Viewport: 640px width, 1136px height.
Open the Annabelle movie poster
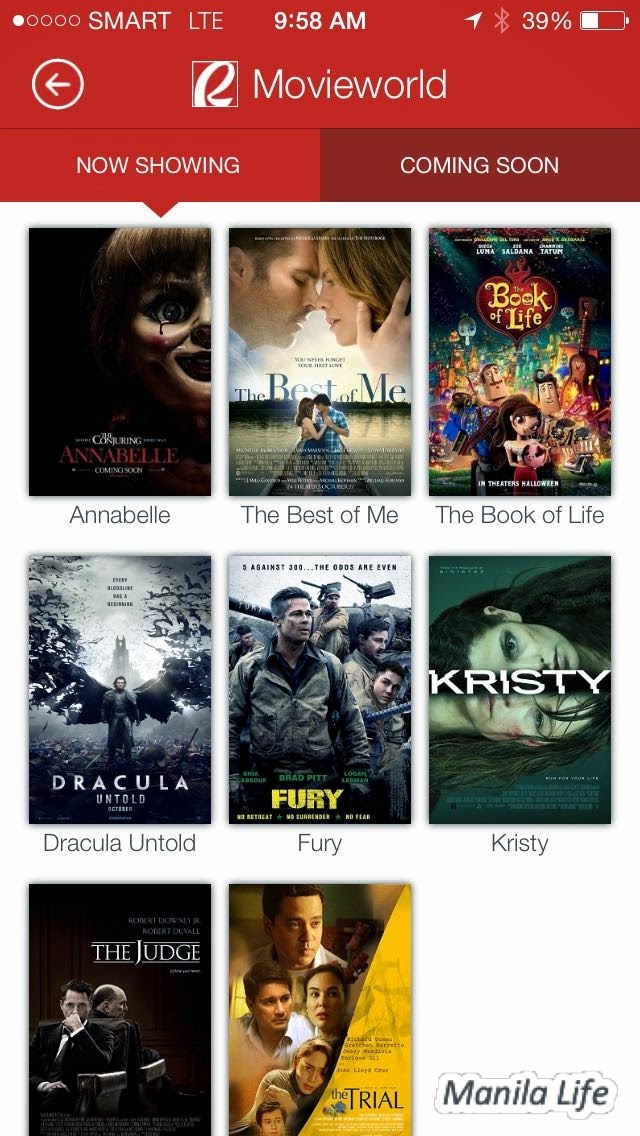pyautogui.click(x=120, y=361)
